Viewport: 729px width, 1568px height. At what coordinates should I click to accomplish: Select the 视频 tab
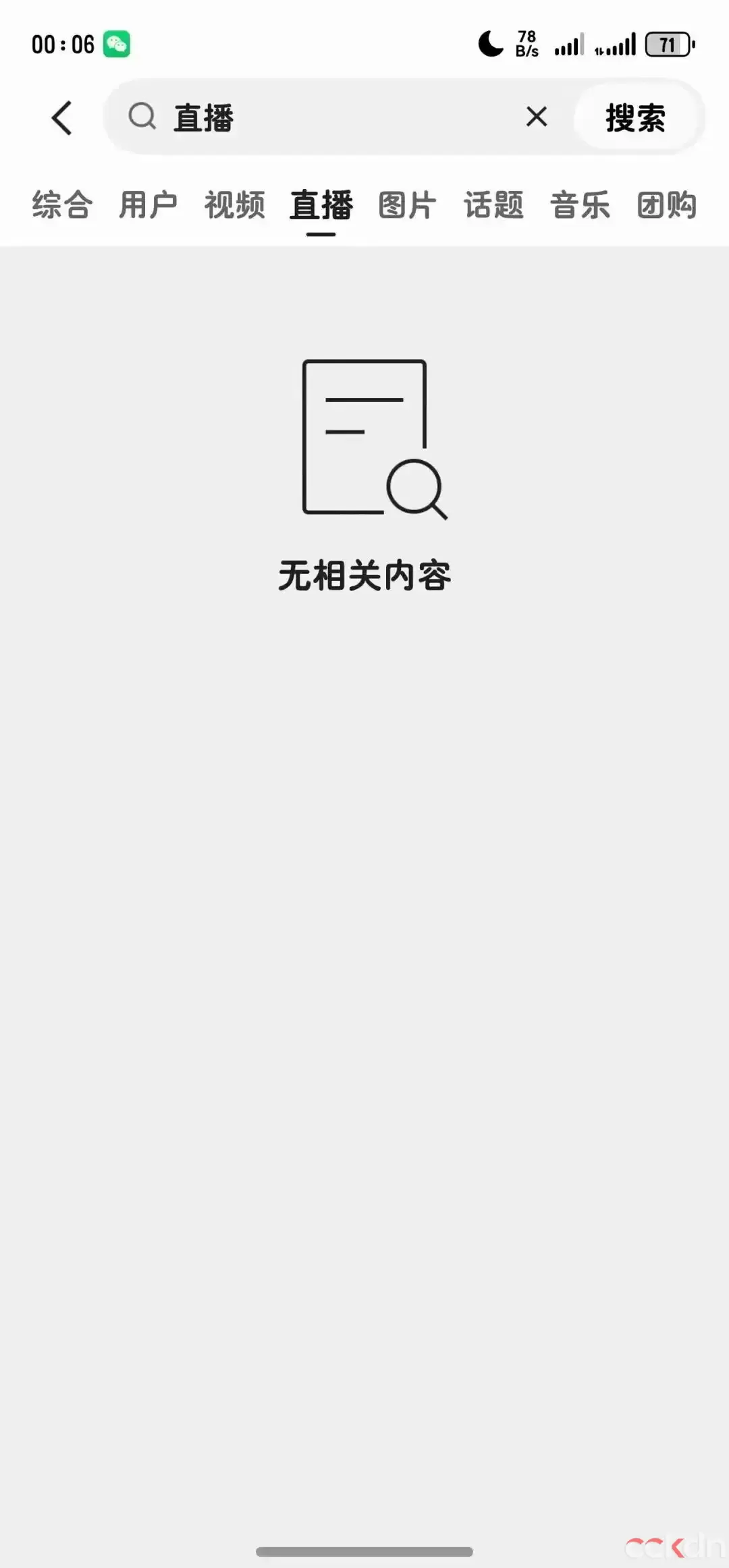[234, 206]
